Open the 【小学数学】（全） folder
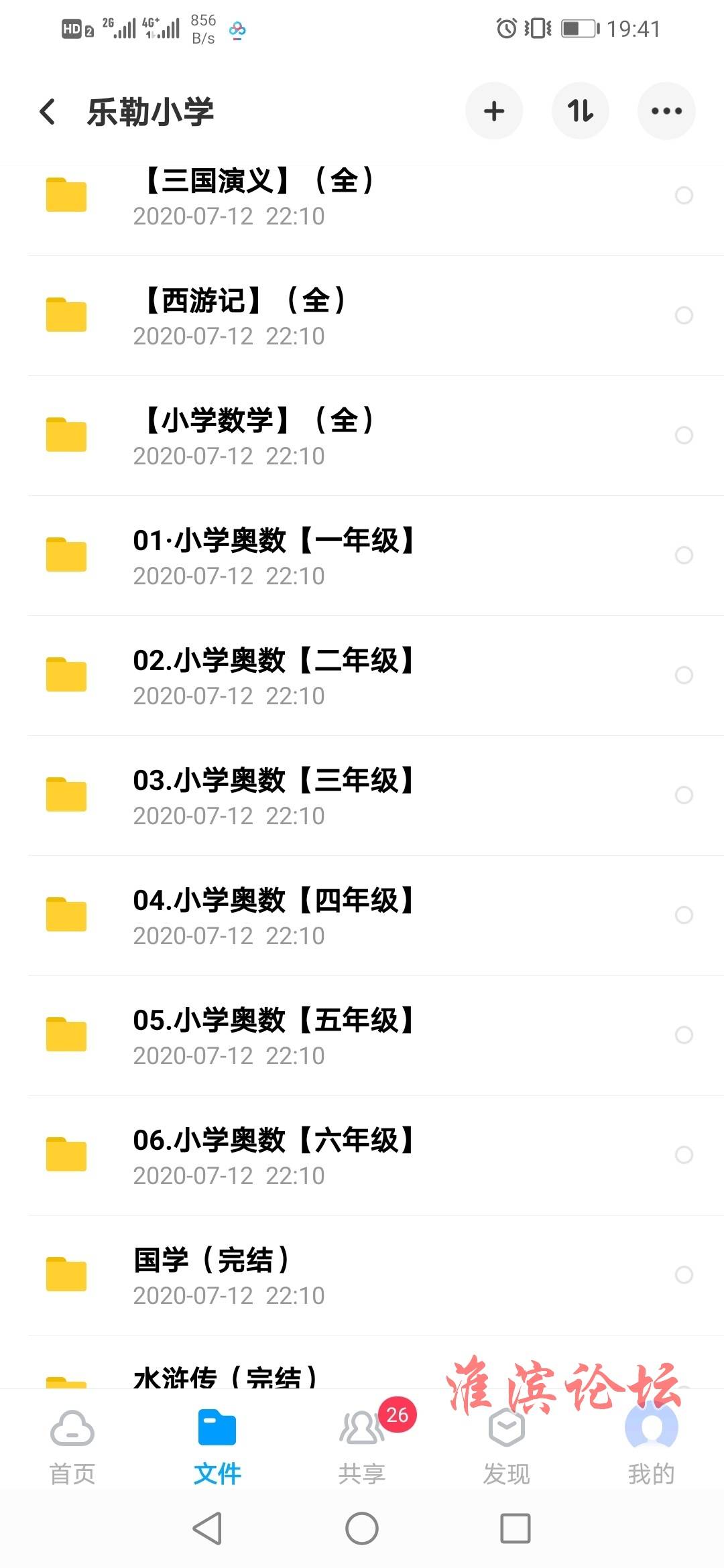This screenshot has height=1568, width=724. click(375, 436)
